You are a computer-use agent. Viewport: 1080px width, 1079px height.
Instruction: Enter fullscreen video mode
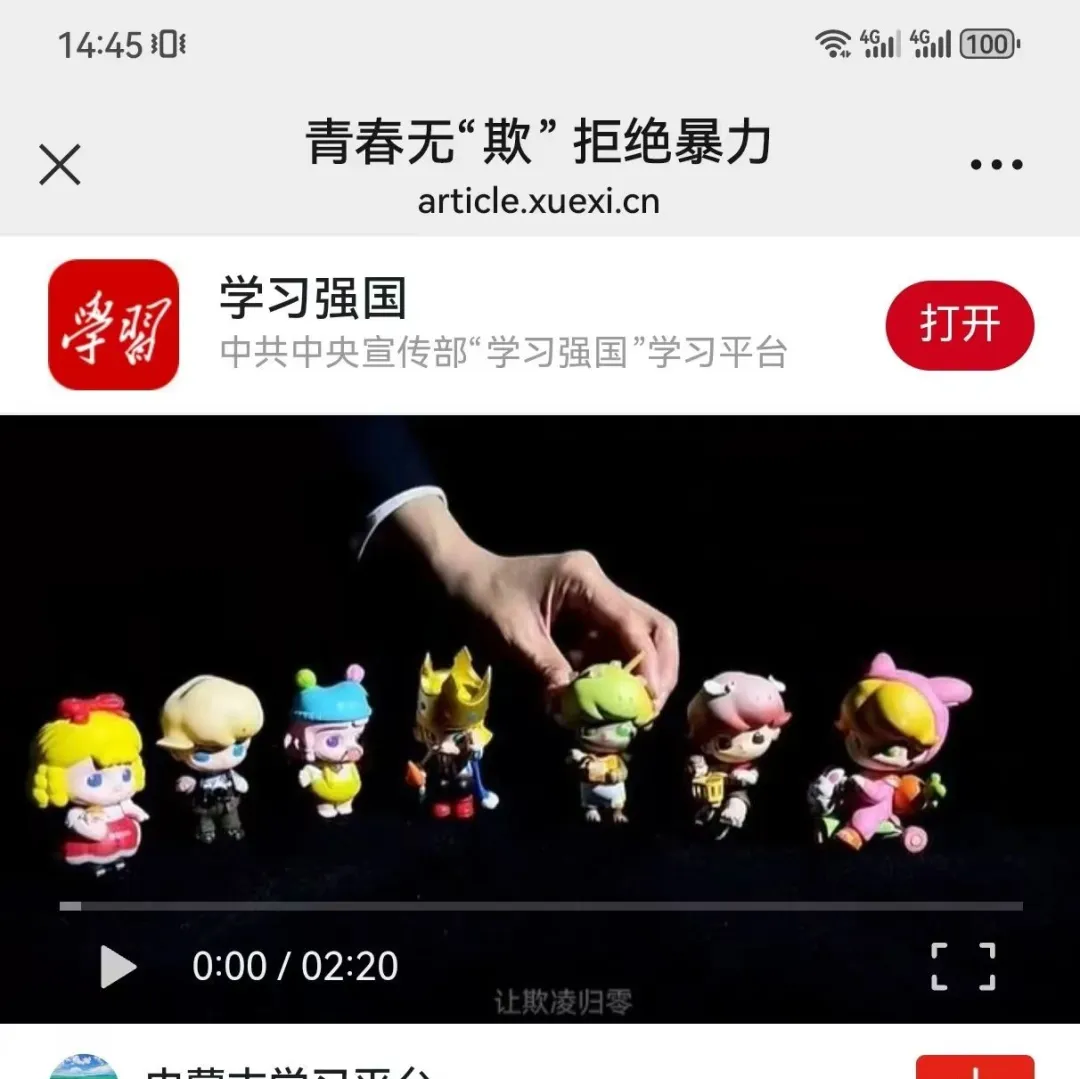963,966
